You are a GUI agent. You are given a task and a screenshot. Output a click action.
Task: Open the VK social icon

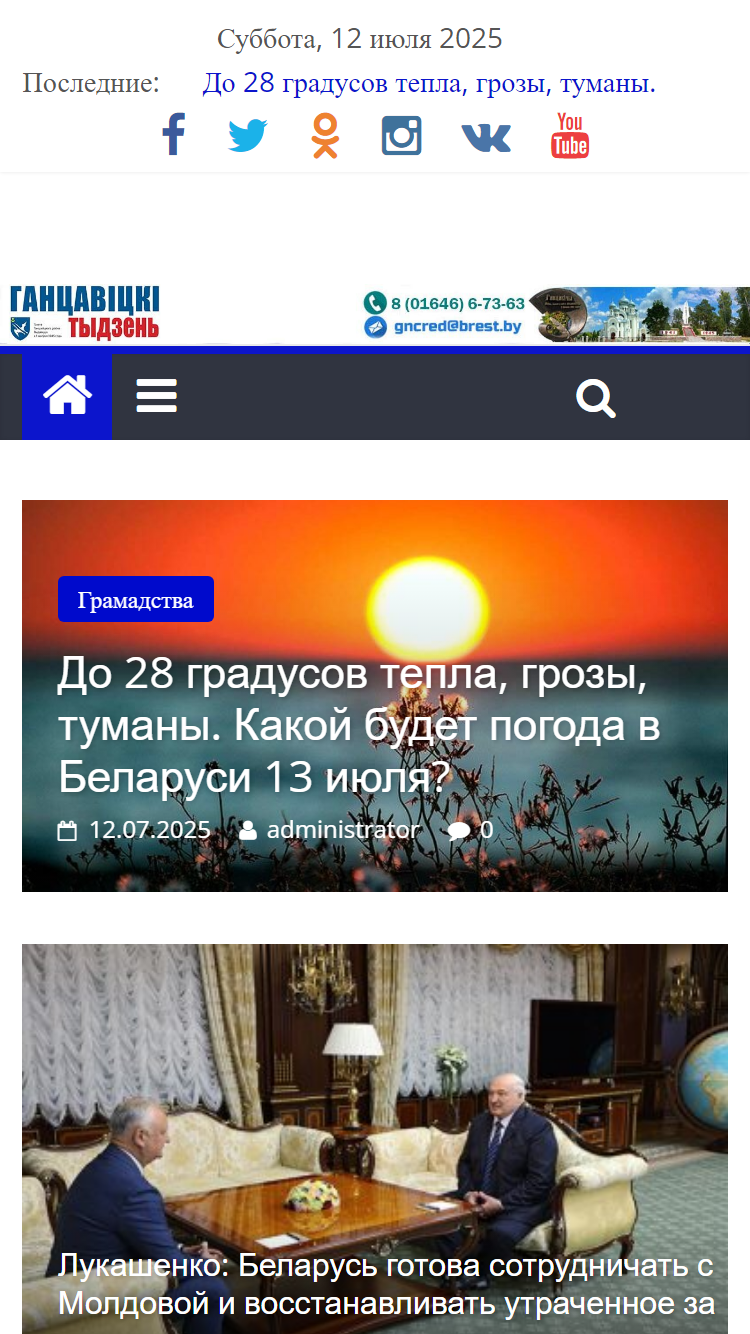point(486,137)
